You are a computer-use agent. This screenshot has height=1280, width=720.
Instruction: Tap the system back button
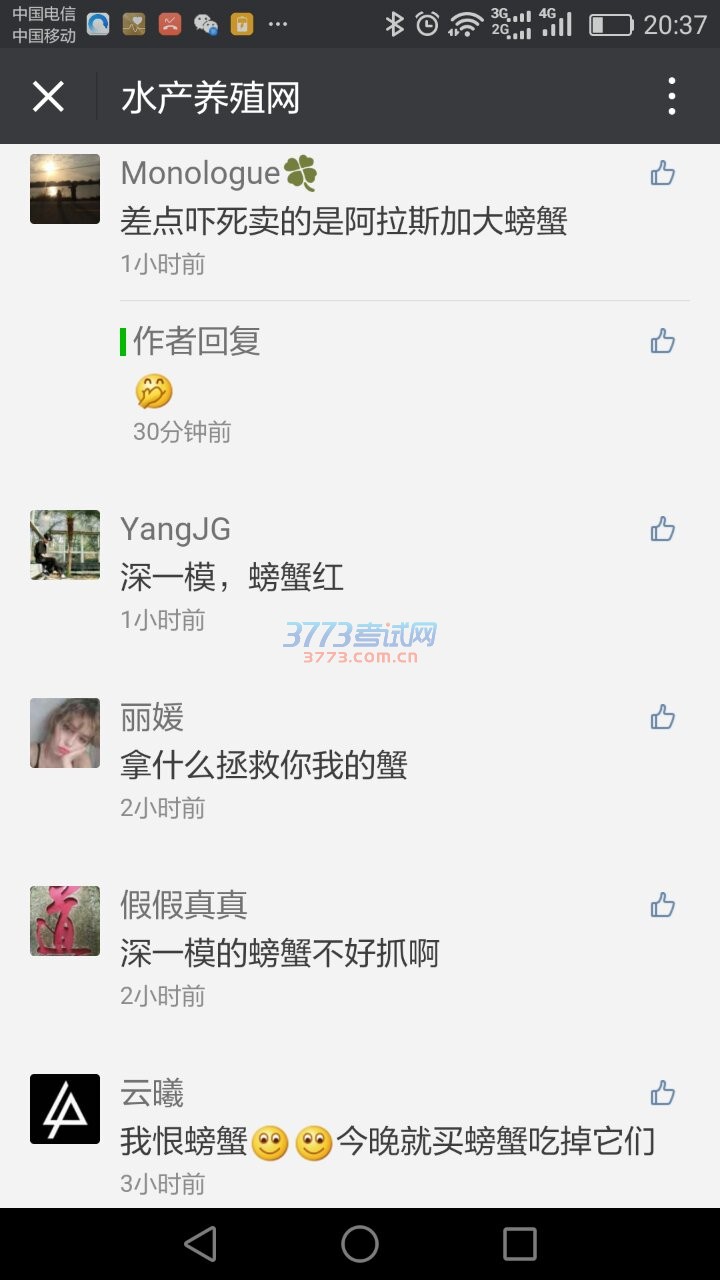coord(201,1244)
